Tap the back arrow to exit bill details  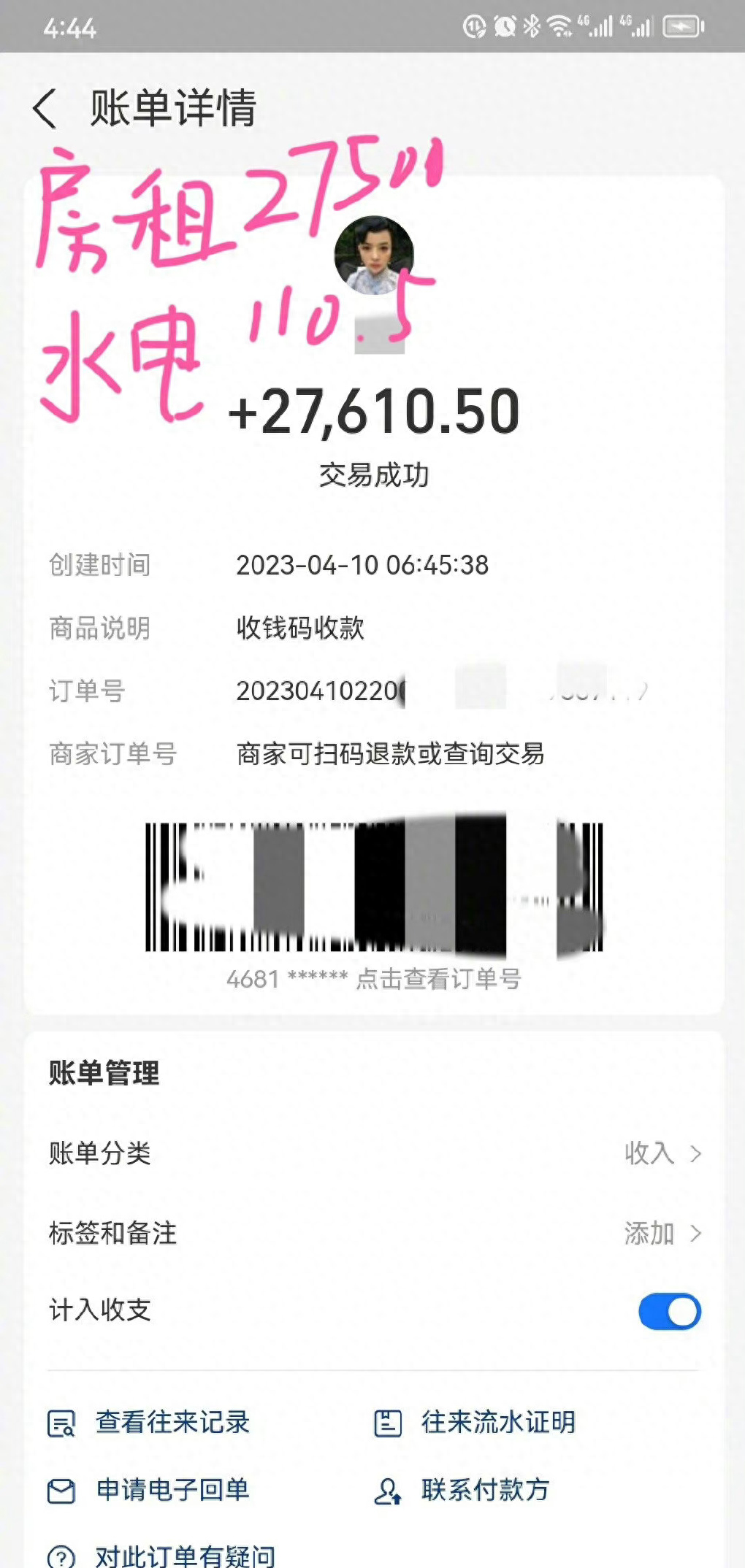(x=45, y=108)
